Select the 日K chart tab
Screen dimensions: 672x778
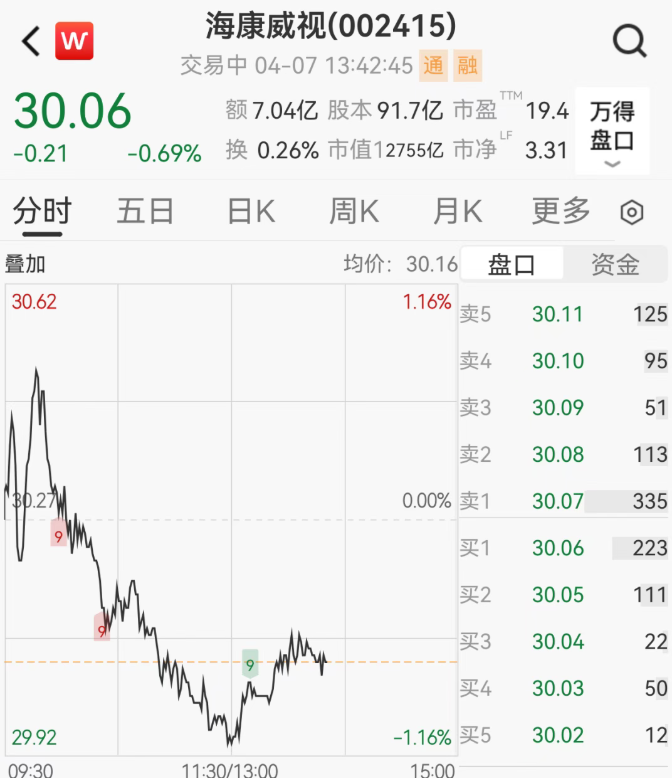[x=250, y=211]
